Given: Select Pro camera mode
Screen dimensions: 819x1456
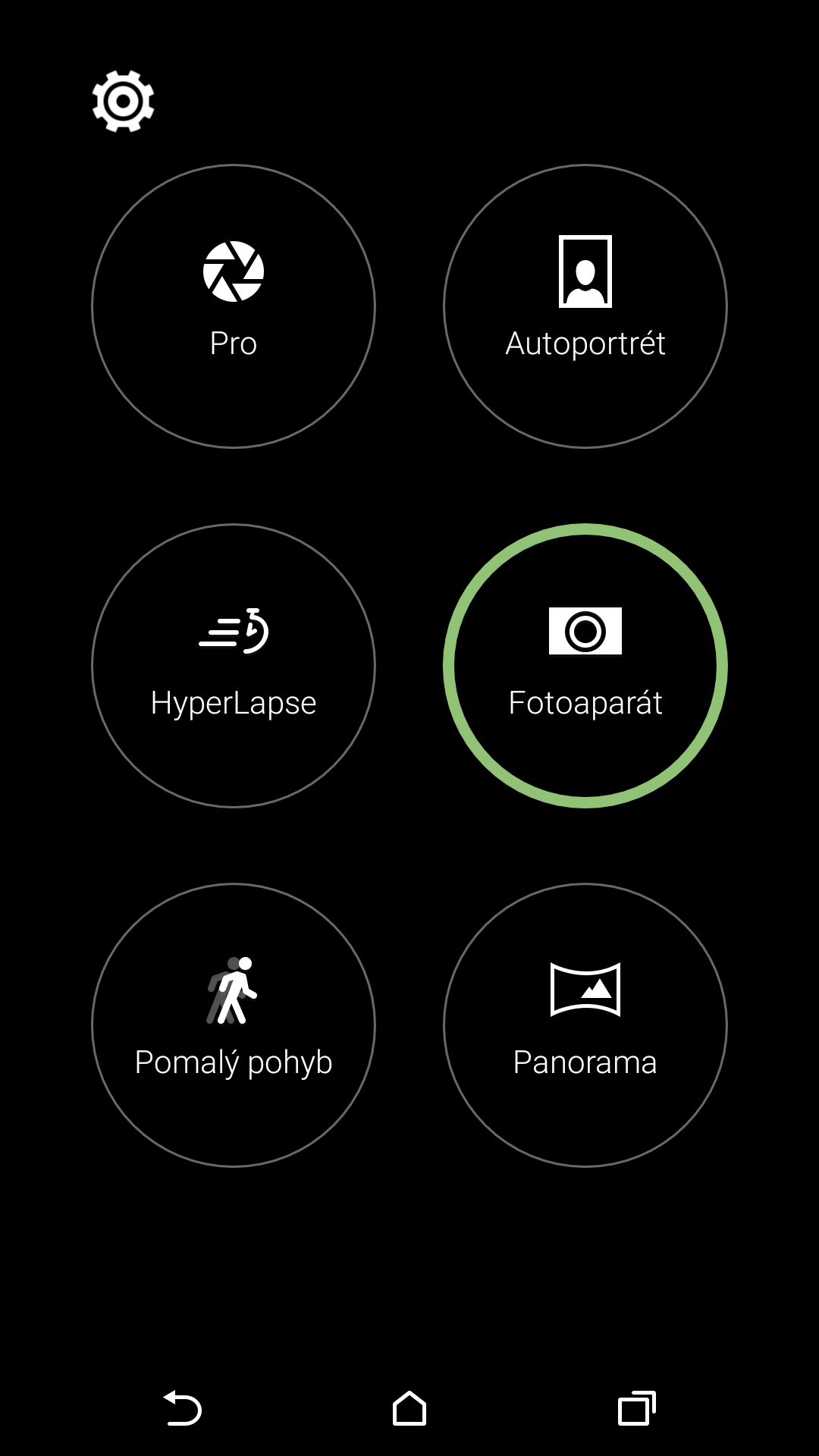Looking at the screenshot, I should [x=234, y=306].
